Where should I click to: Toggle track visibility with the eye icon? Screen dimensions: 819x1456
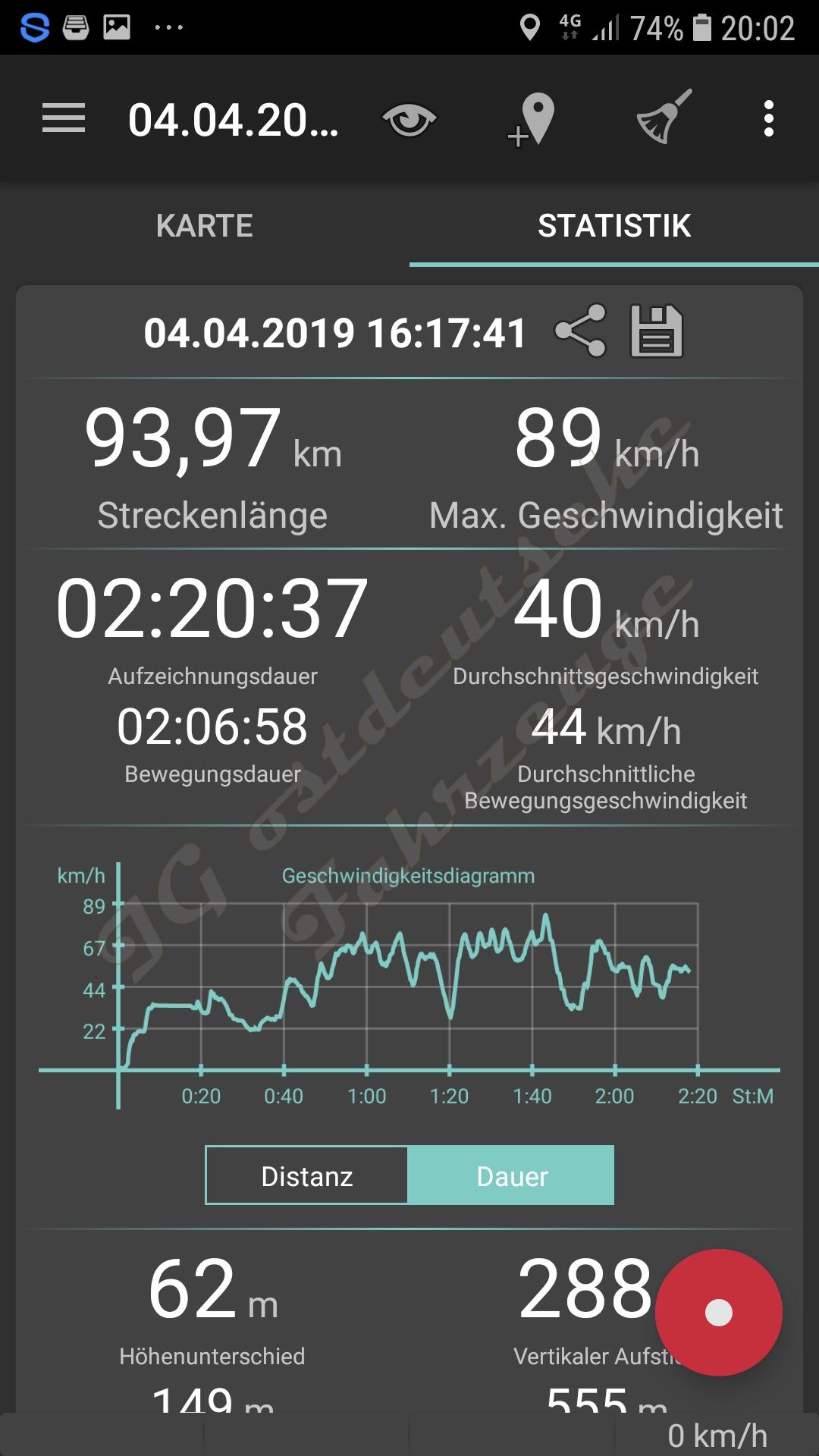(x=409, y=119)
